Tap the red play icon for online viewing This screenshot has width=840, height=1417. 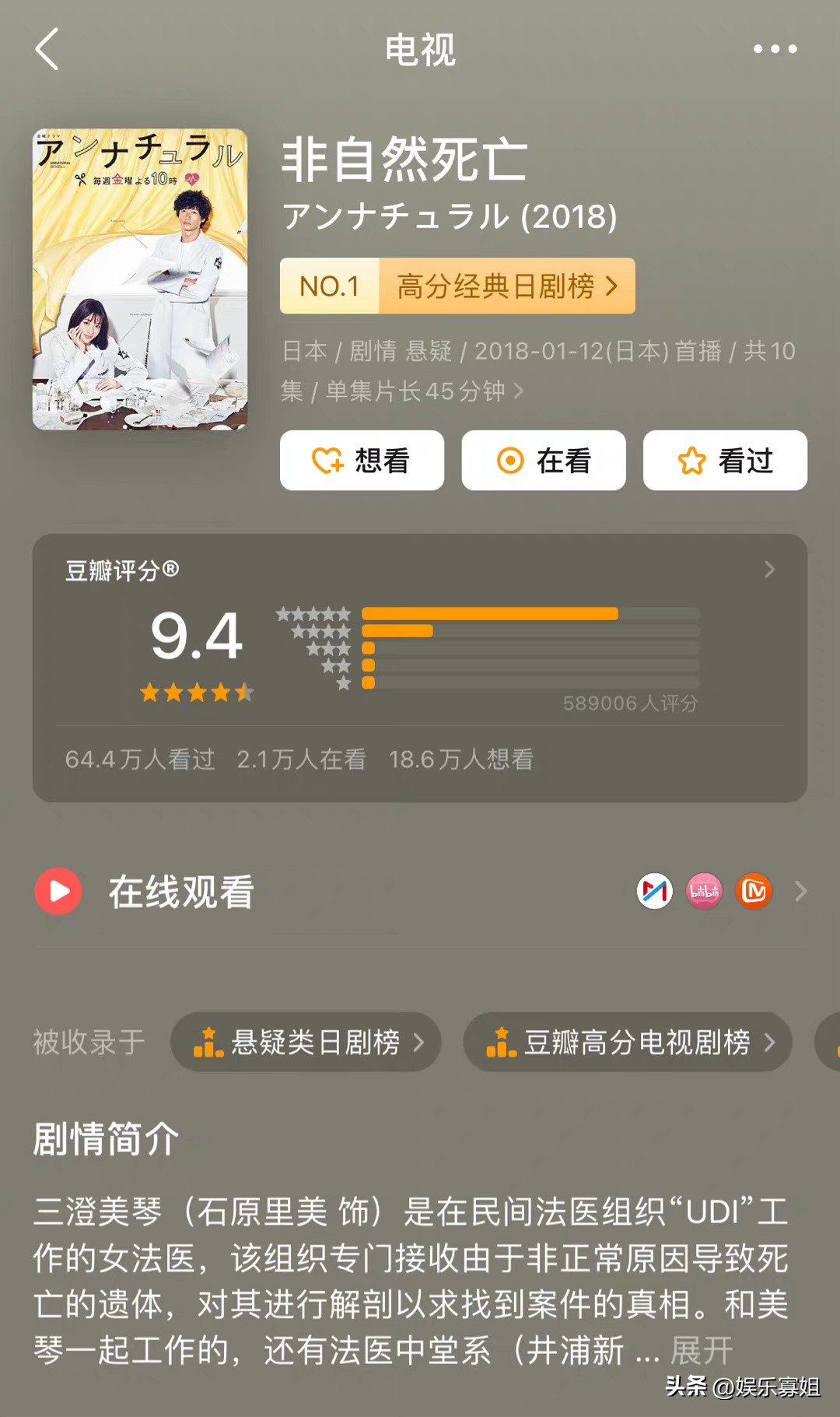[x=58, y=892]
